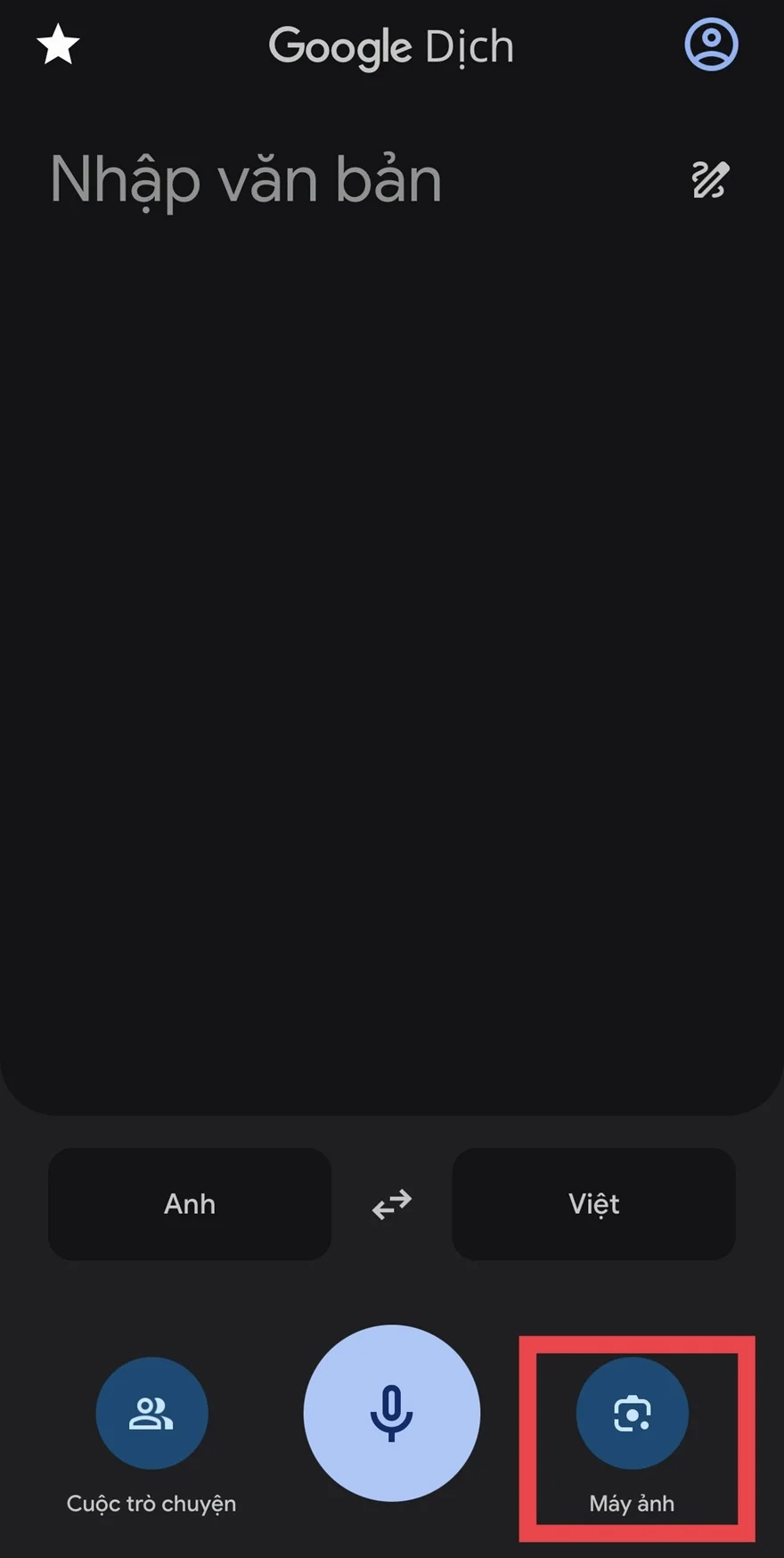This screenshot has height=1558, width=784.
Task: Start Cuộc trò chuyện conversation mode
Action: 151,1413
